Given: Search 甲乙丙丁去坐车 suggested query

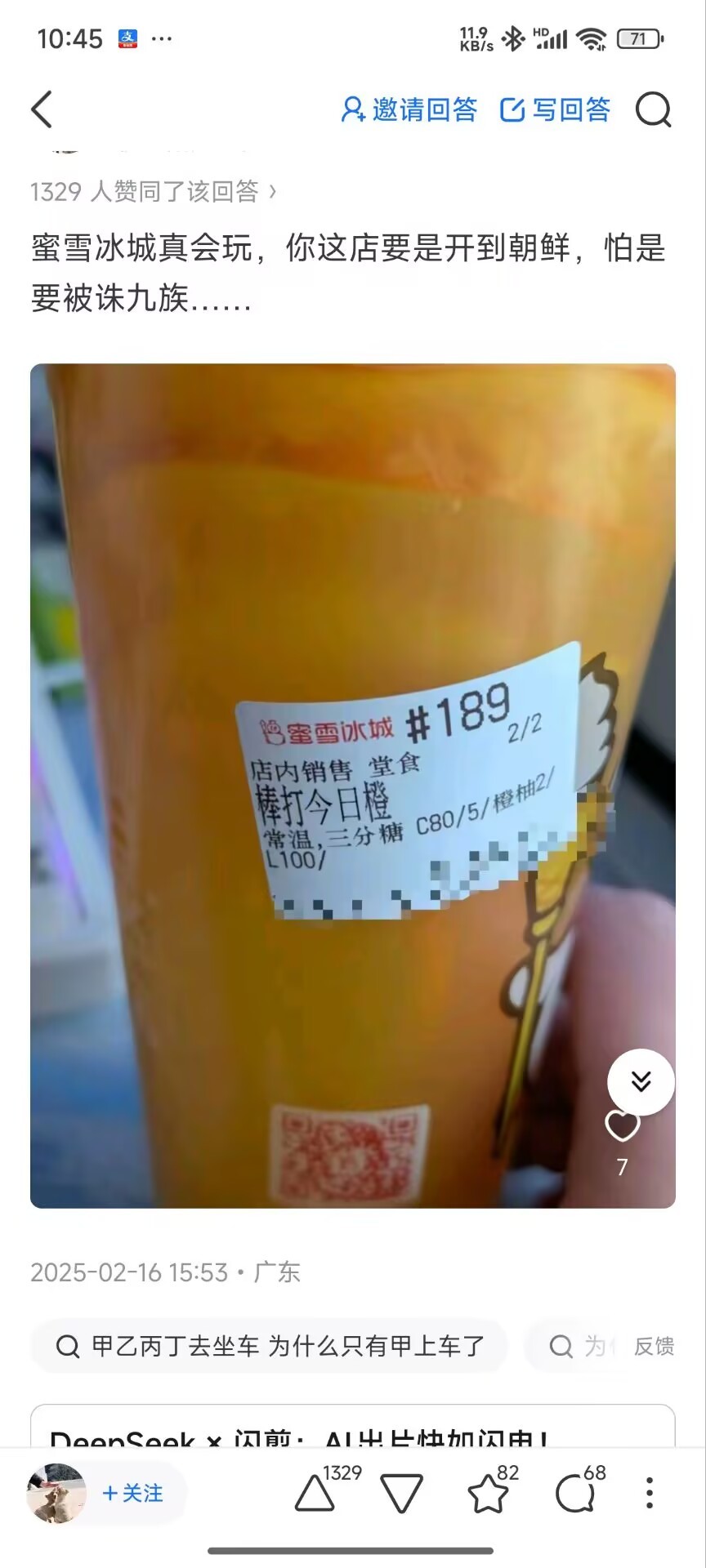Looking at the screenshot, I should click(x=270, y=1345).
